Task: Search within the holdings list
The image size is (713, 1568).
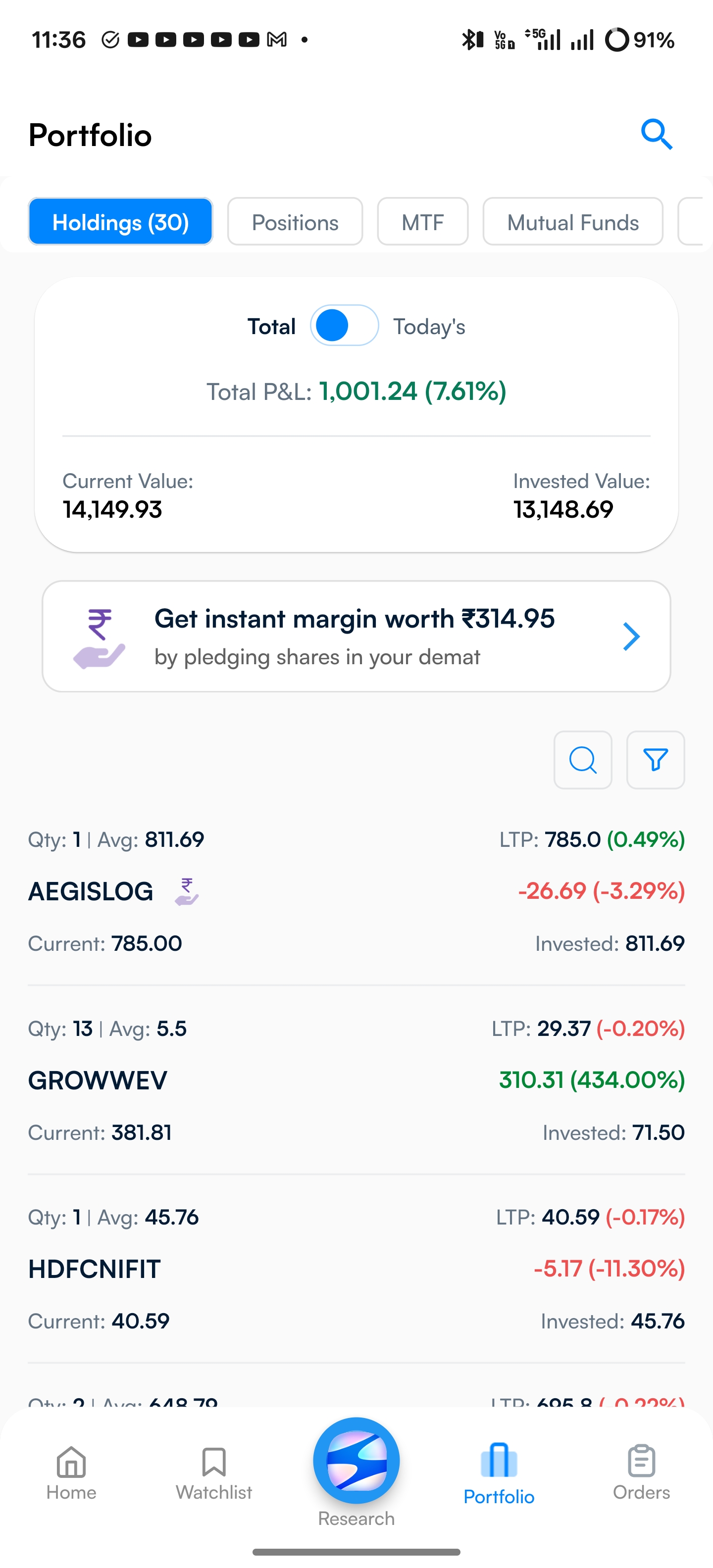Action: (583, 760)
